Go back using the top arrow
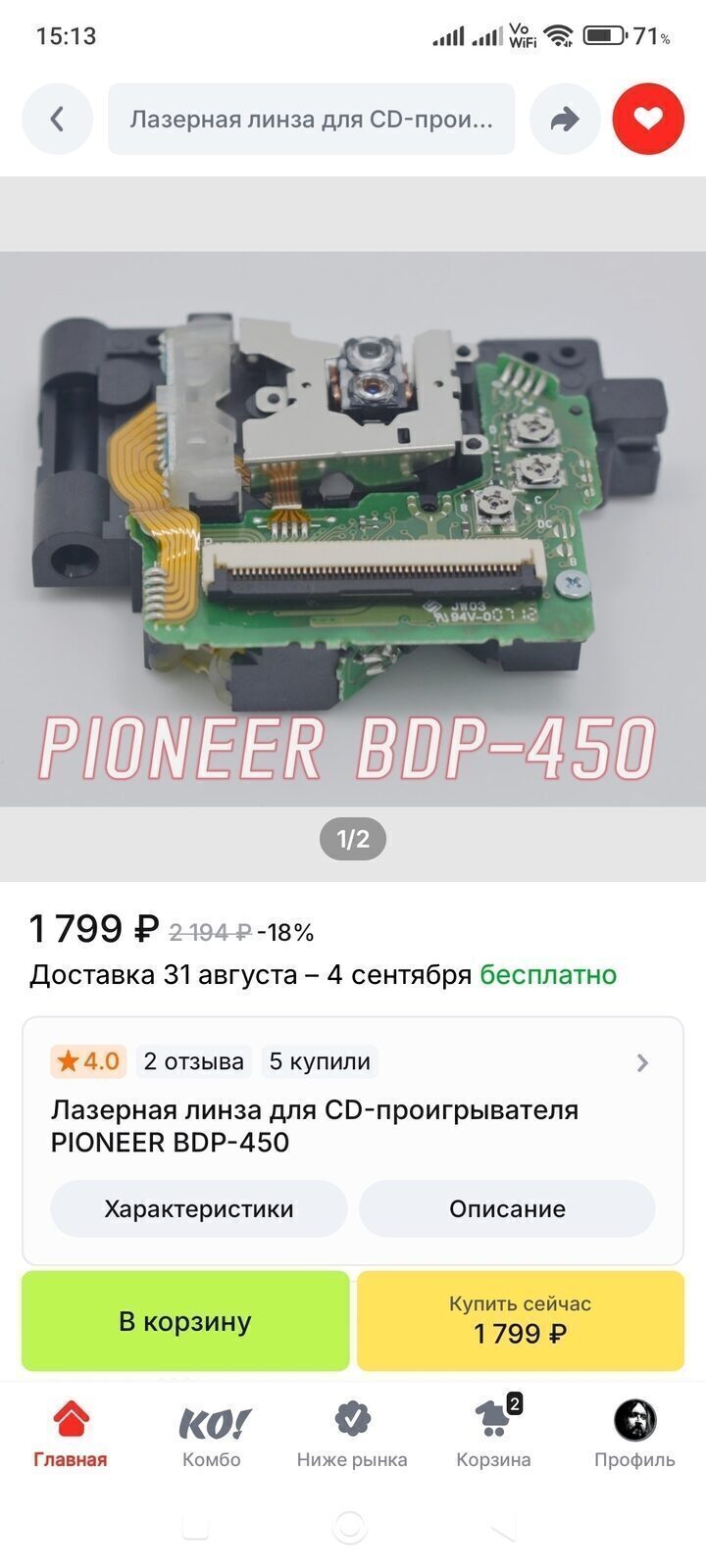The width and height of the screenshot is (706, 1568). 57,119
